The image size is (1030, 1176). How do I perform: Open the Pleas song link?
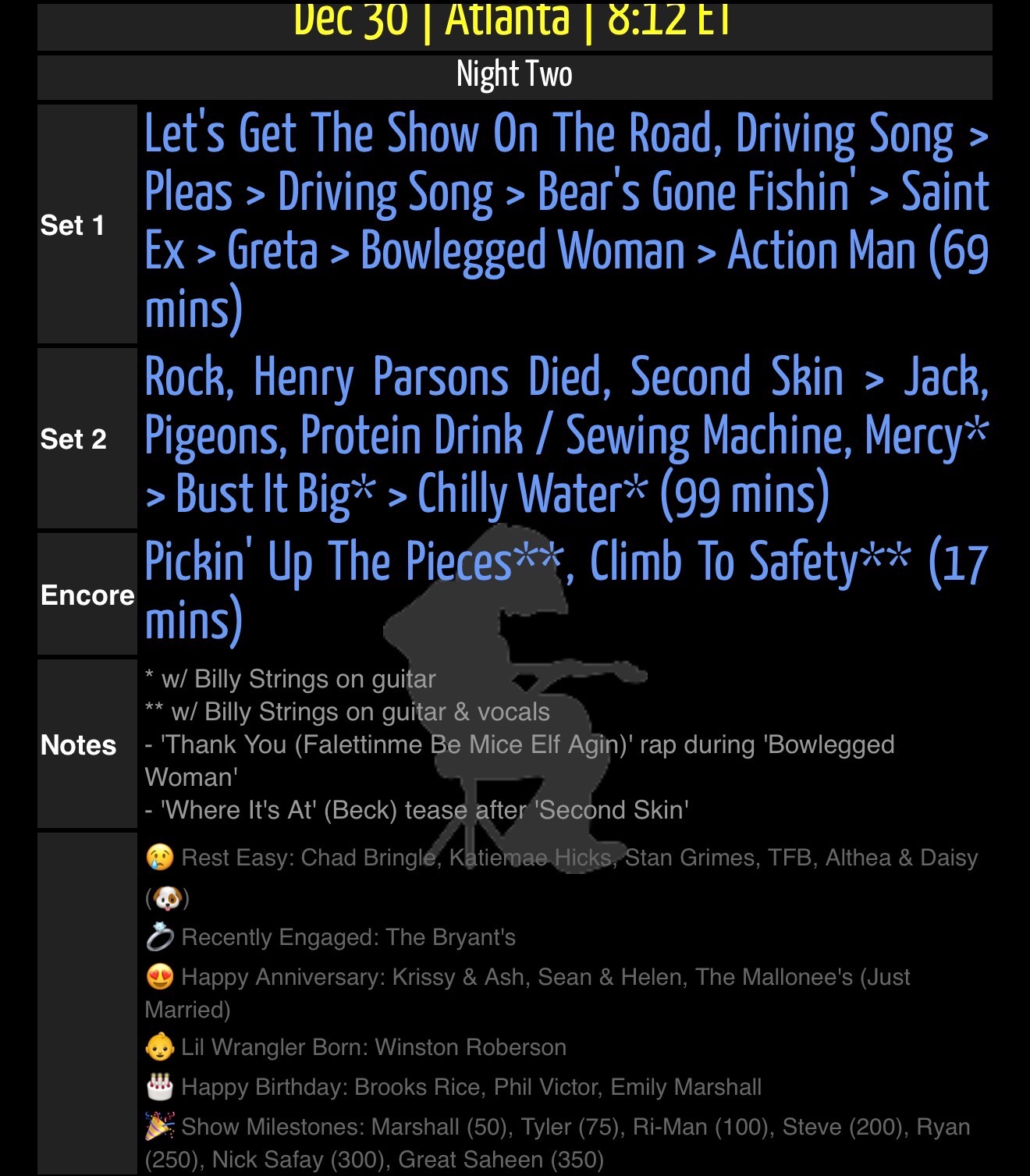189,193
